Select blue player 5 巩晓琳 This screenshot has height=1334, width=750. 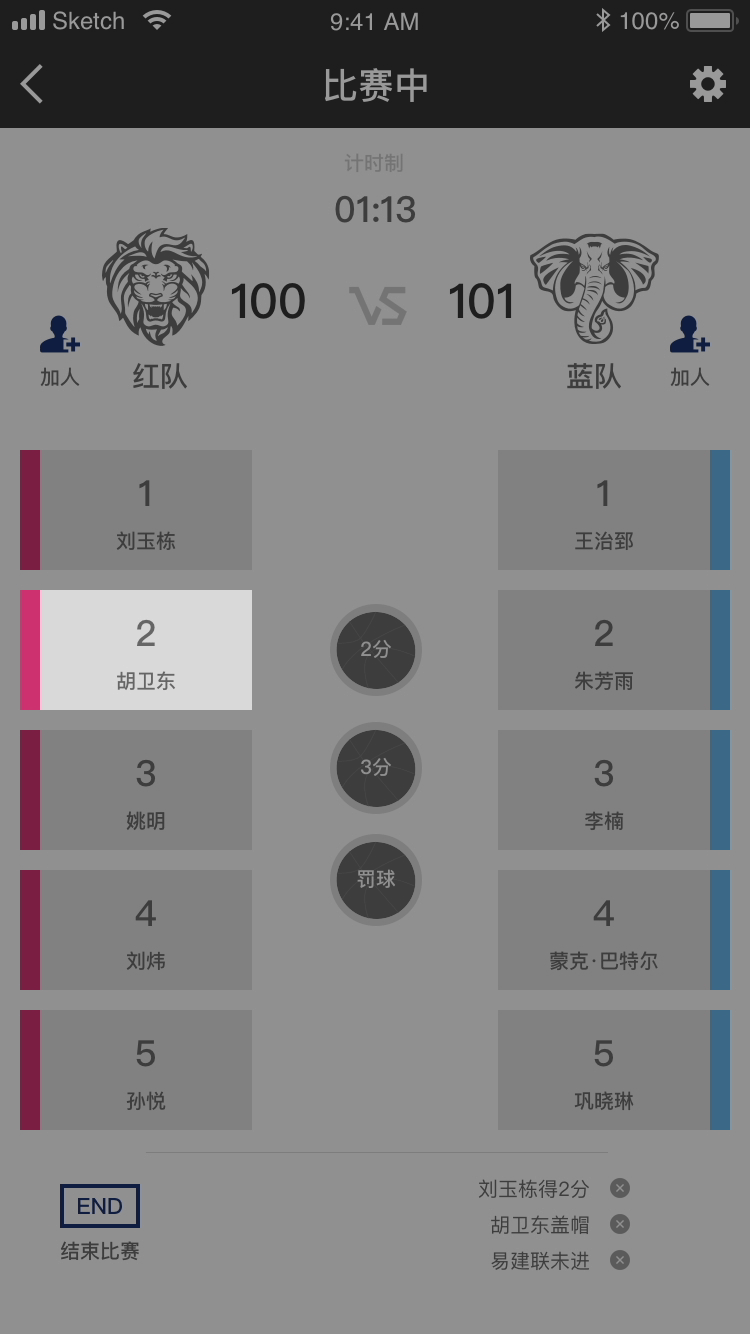pos(614,1070)
